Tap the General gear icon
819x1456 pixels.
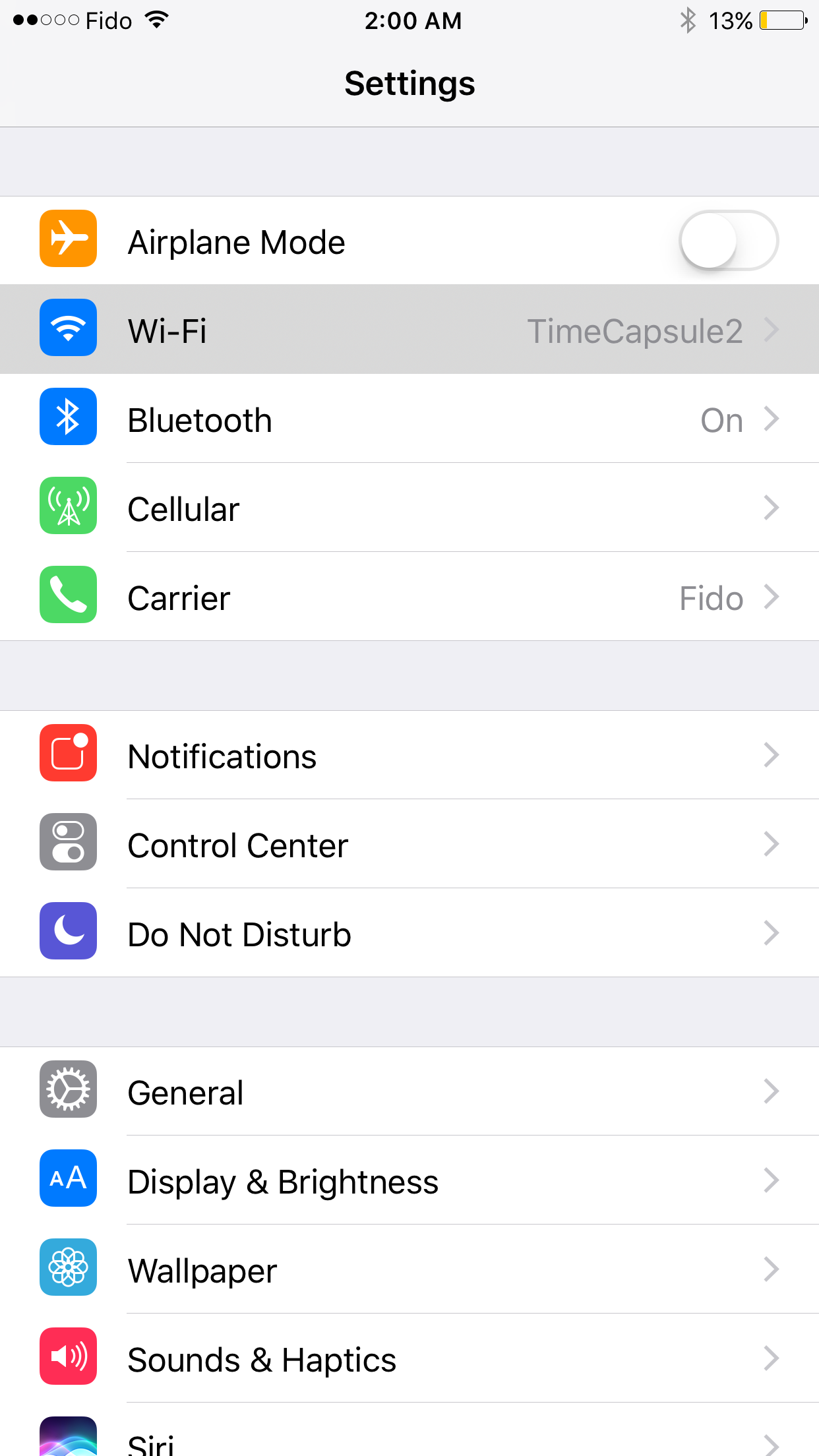point(68,1089)
